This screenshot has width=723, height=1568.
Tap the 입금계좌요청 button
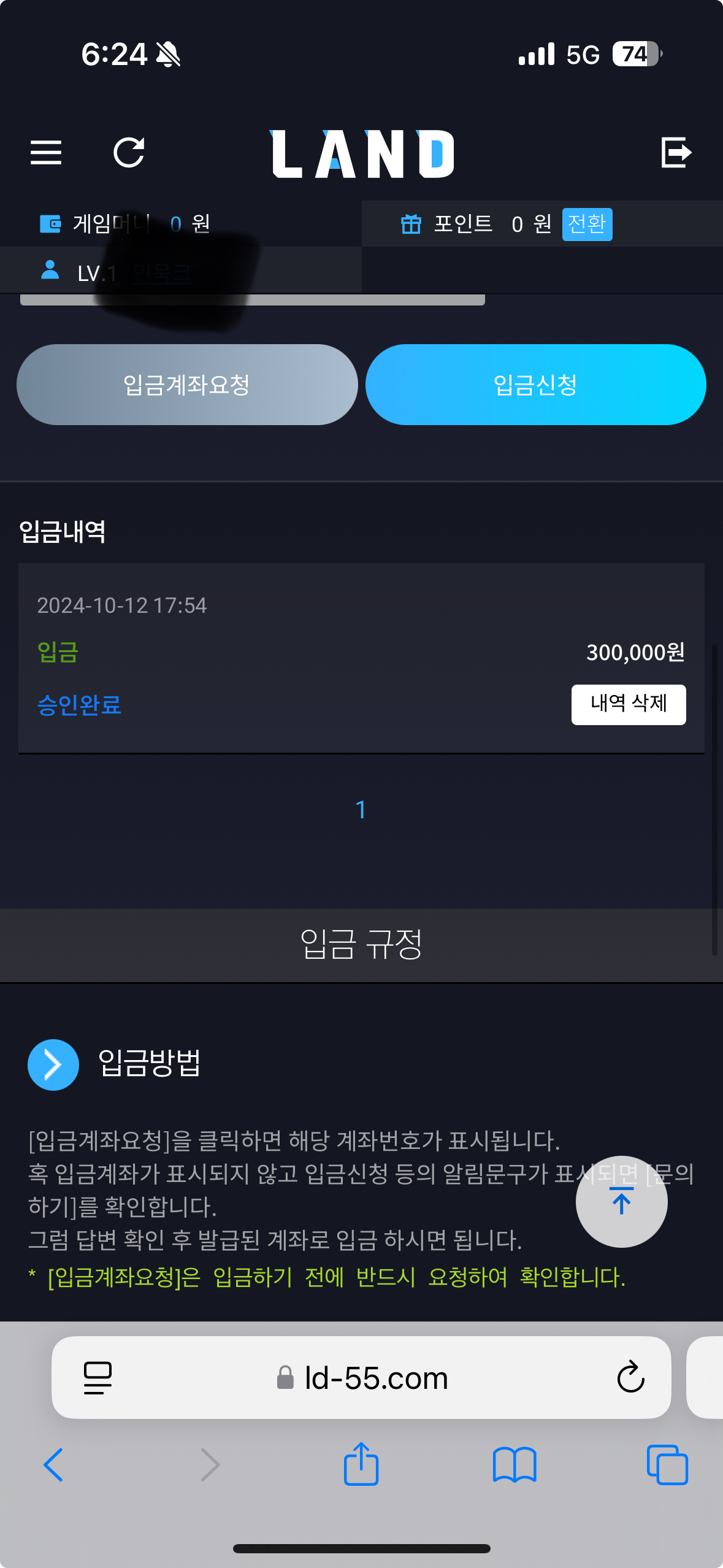[x=187, y=385]
